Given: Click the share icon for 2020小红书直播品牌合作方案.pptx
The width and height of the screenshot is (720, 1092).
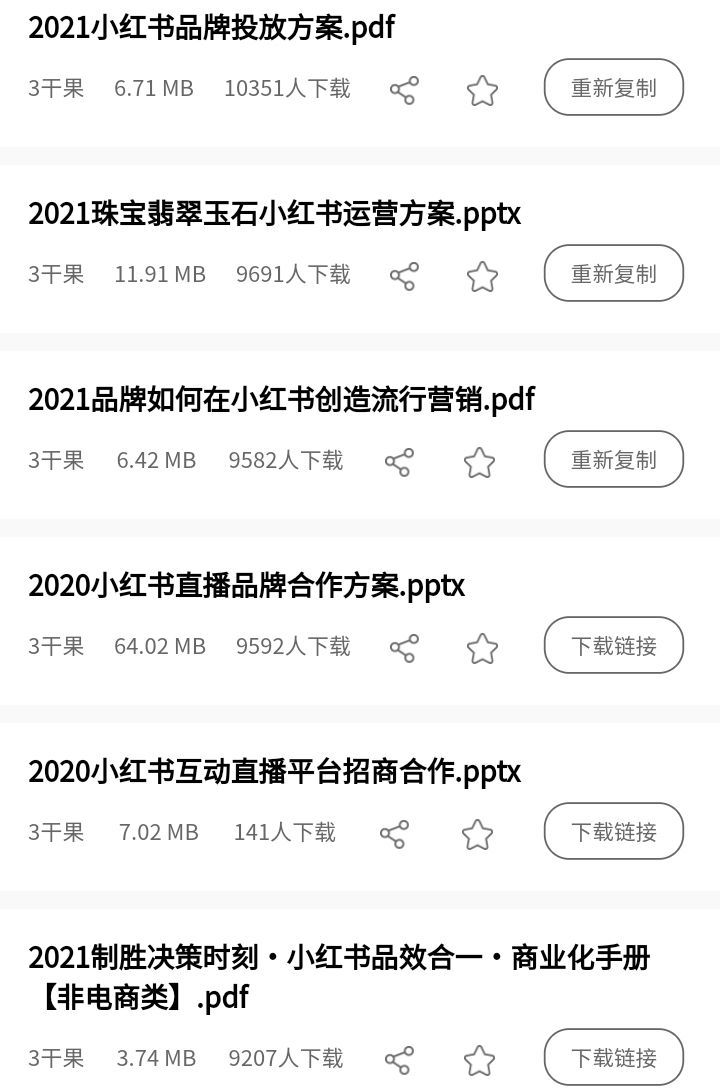Looking at the screenshot, I should point(404,647).
